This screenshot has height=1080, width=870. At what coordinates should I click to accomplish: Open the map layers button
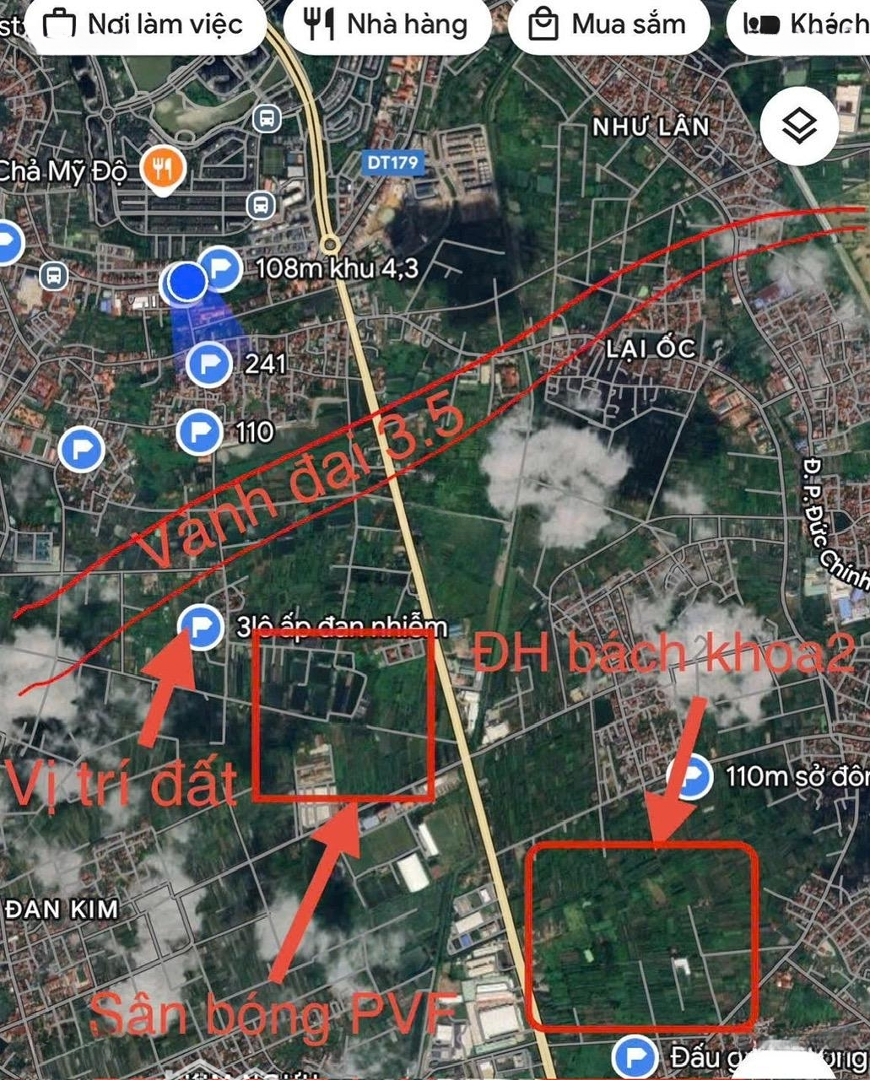799,126
